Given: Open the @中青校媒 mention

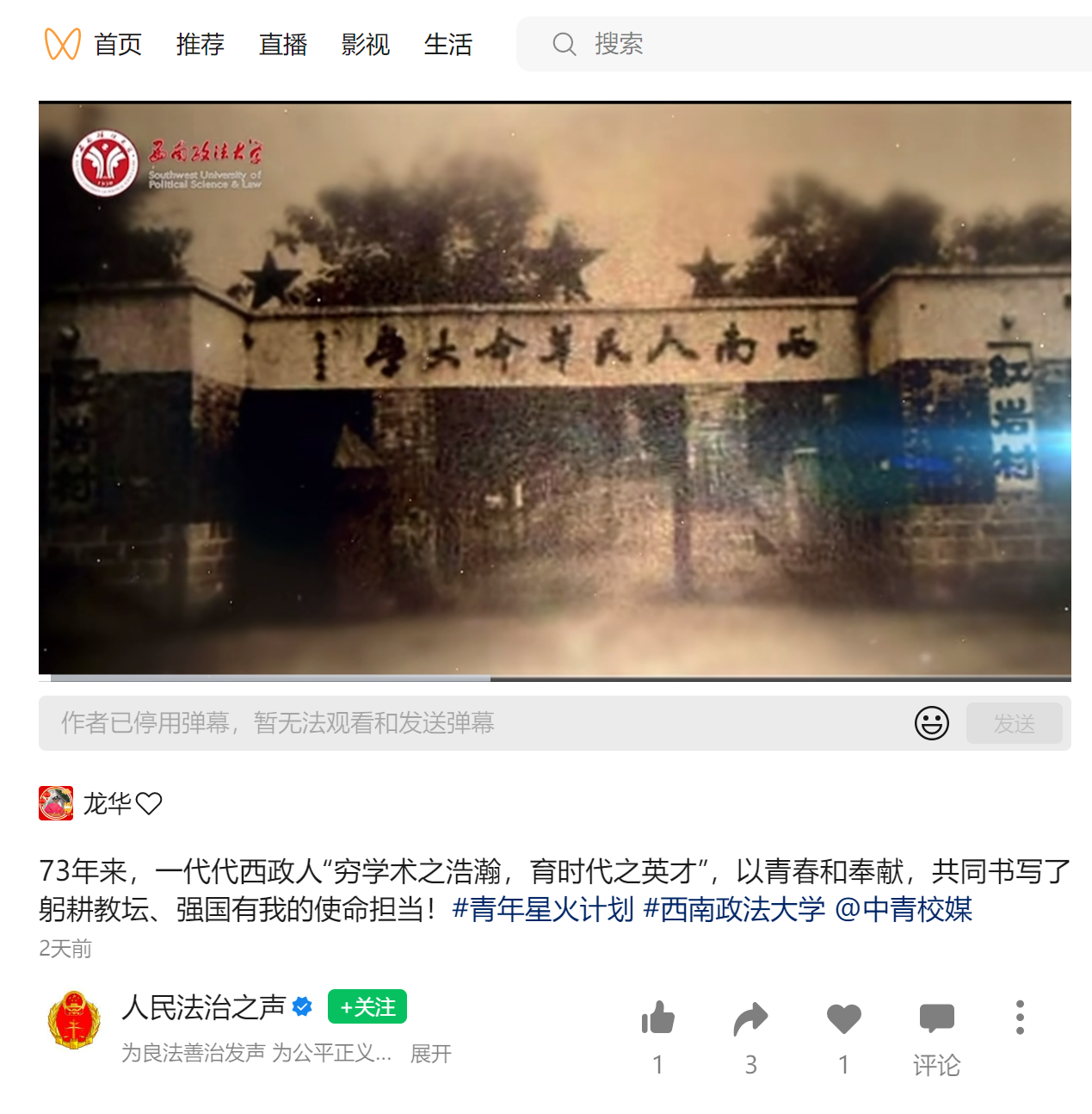Looking at the screenshot, I should coord(904,909).
